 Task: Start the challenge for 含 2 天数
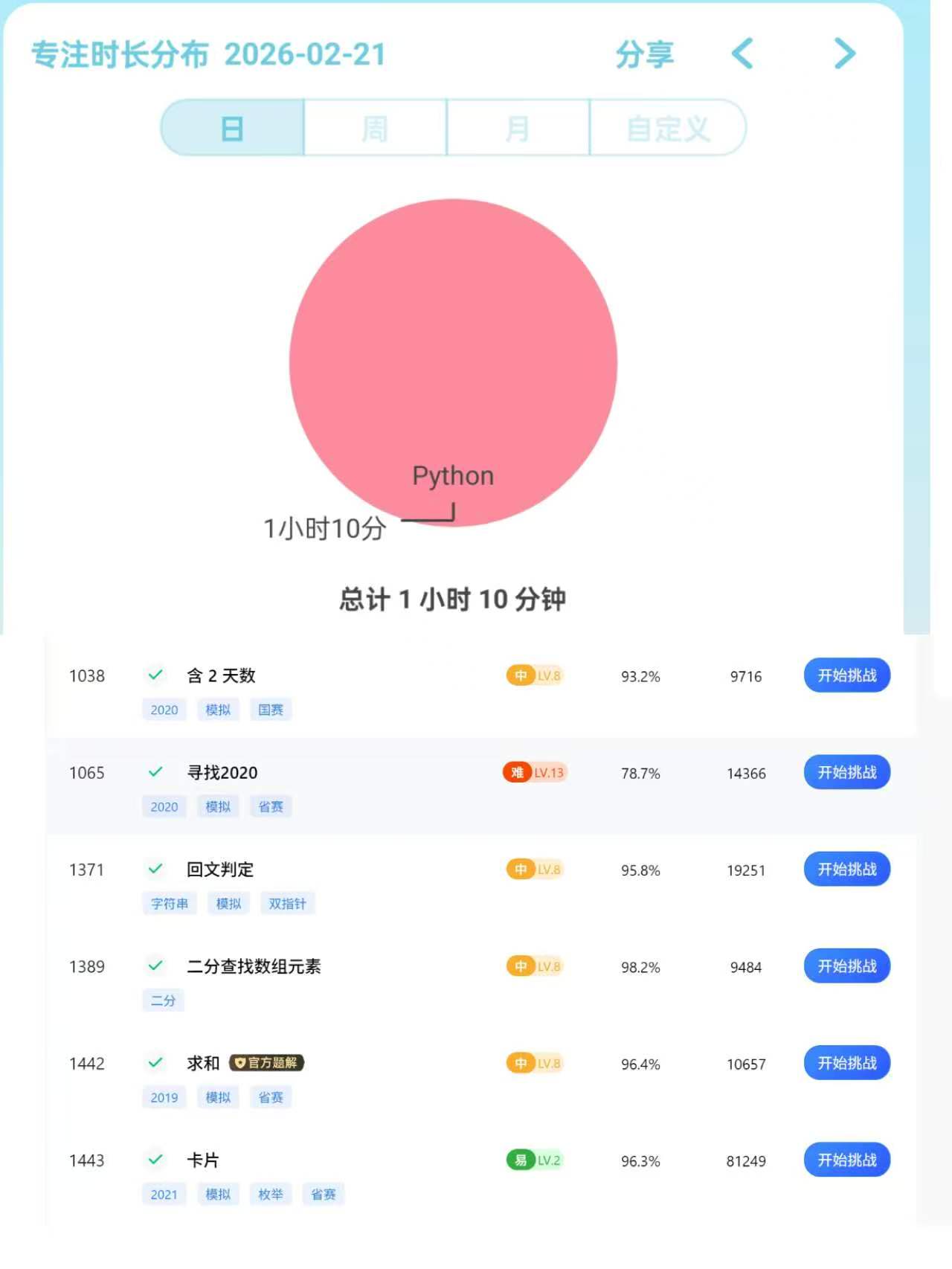[847, 675]
